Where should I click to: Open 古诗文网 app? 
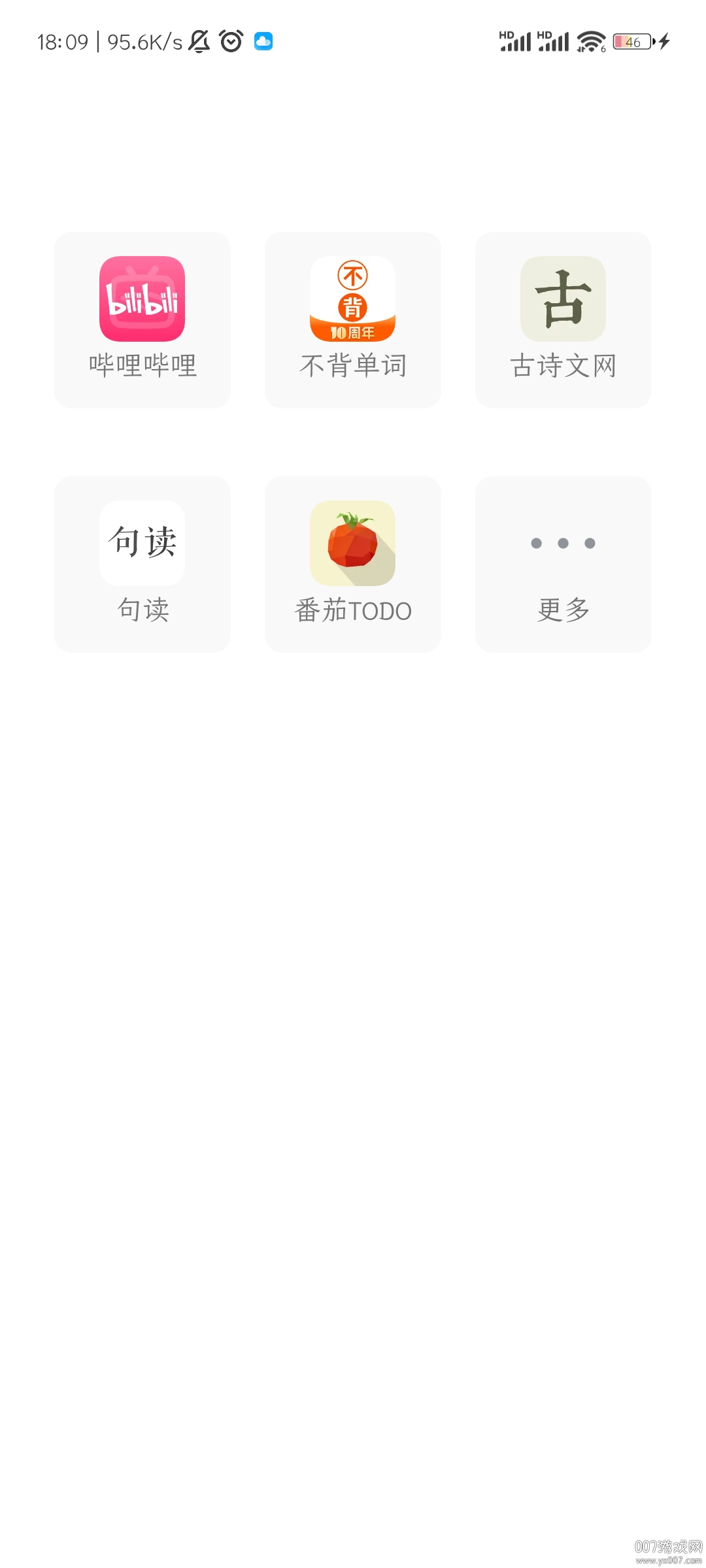[563, 319]
